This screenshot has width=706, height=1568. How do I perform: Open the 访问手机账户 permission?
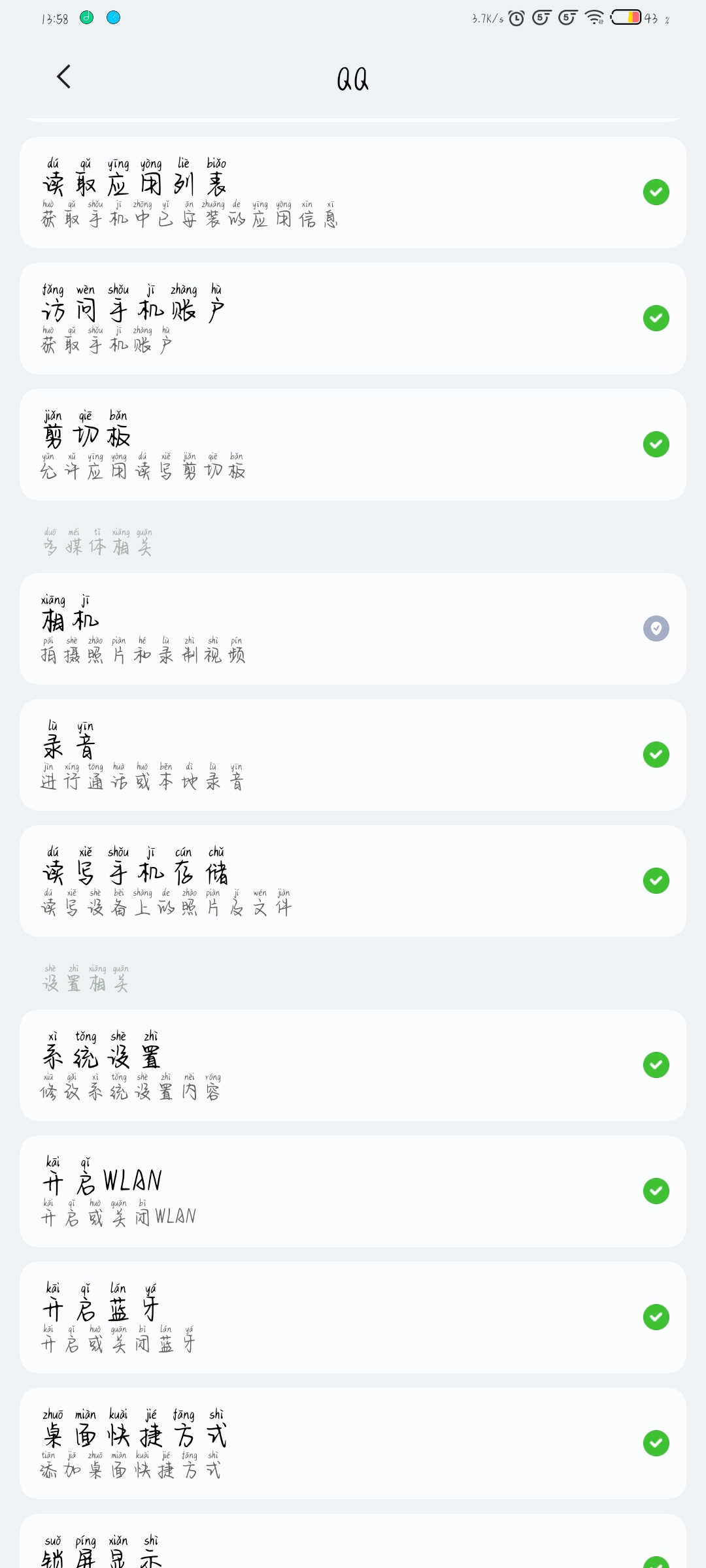(x=353, y=318)
